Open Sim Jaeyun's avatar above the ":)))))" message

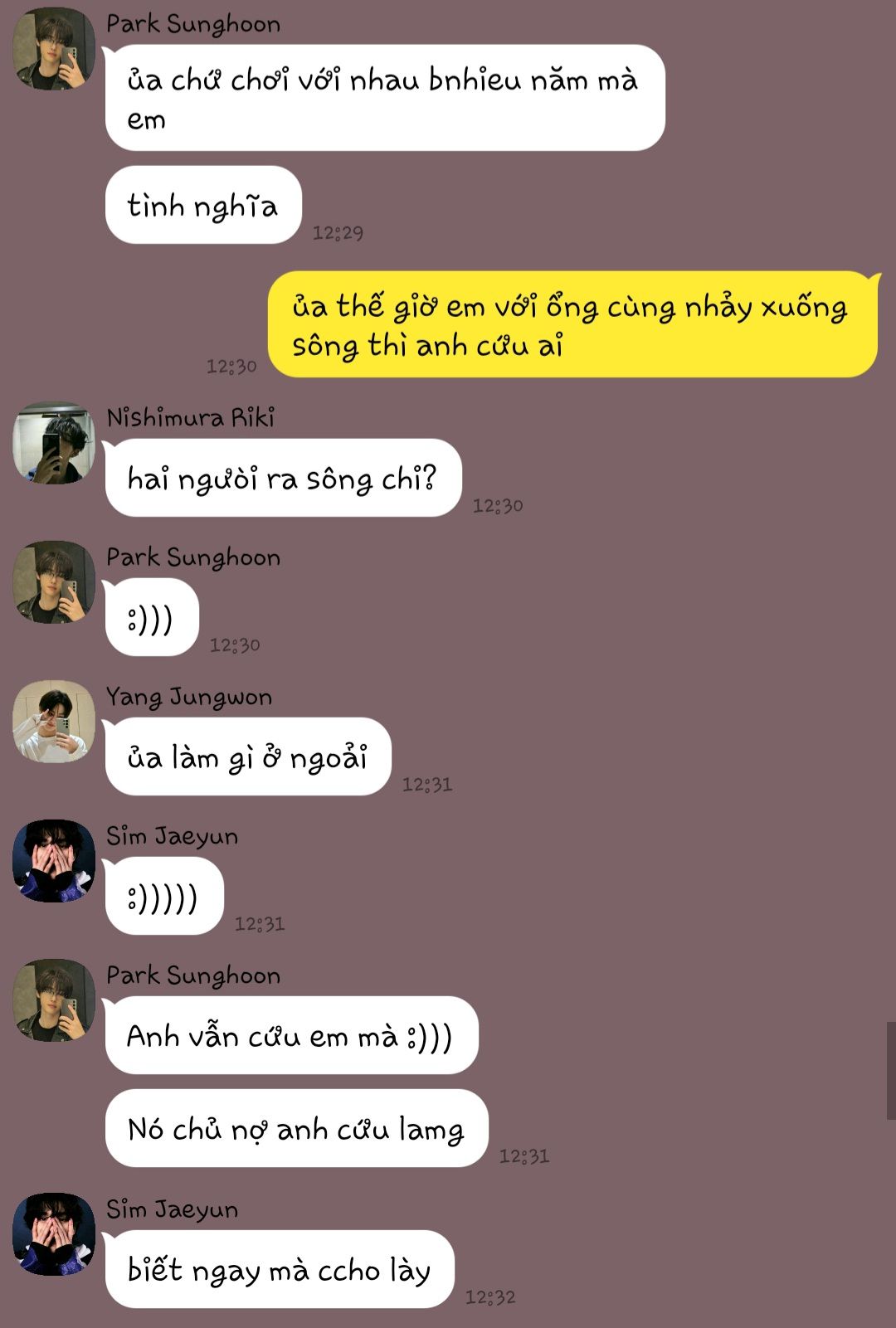point(54,860)
